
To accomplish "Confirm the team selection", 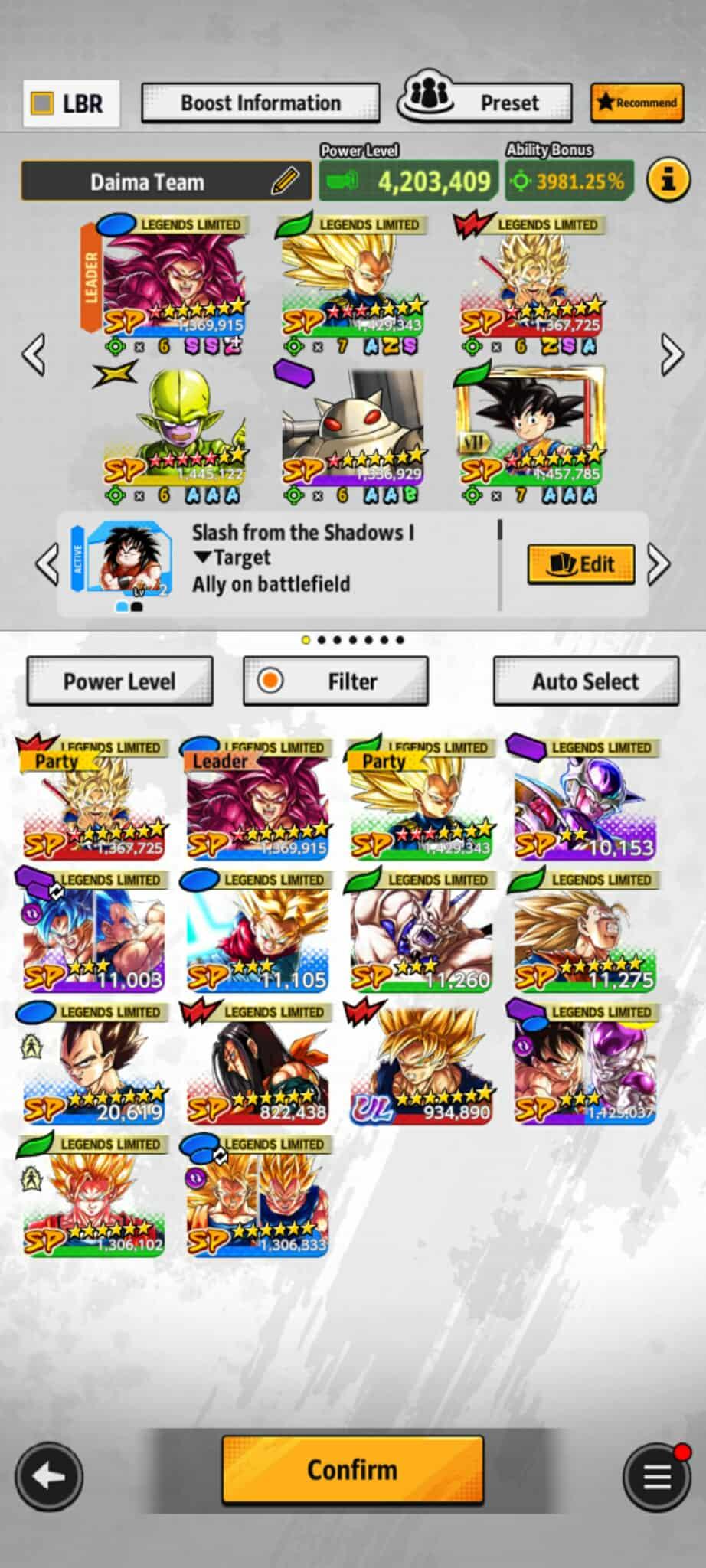I will click(x=352, y=1469).
